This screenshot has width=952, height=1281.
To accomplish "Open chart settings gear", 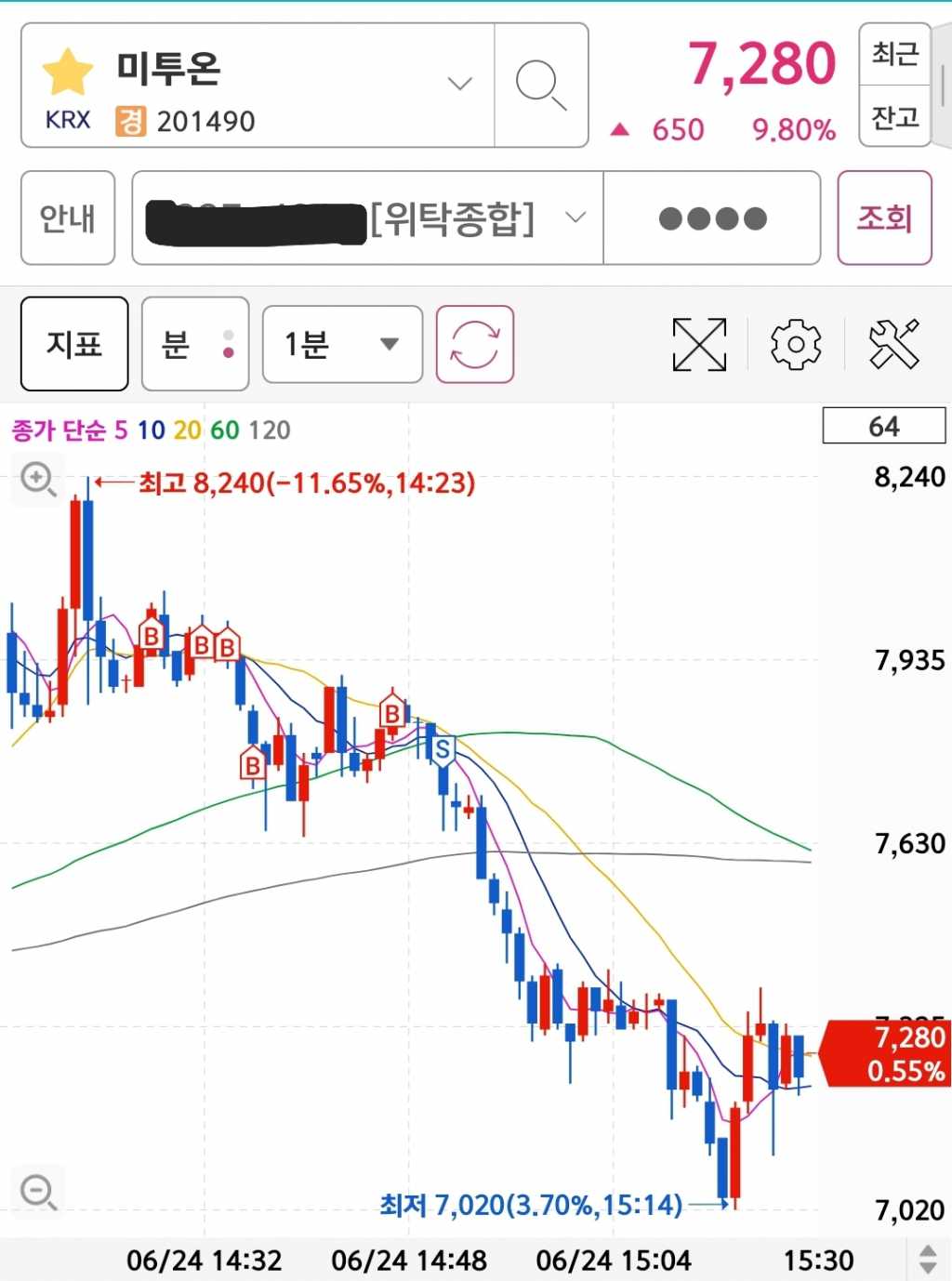I will [796, 344].
